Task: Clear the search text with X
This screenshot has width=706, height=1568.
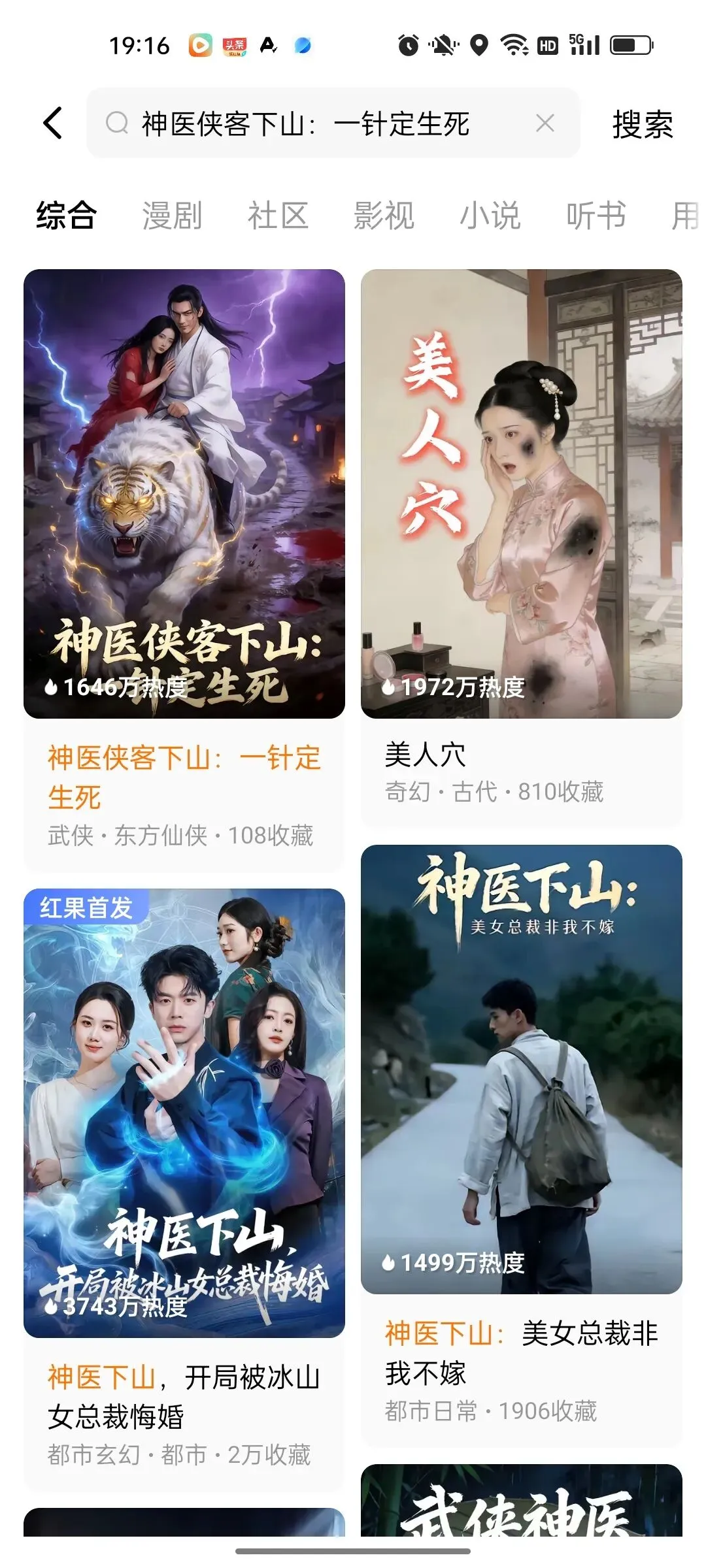Action: pyautogui.click(x=545, y=123)
